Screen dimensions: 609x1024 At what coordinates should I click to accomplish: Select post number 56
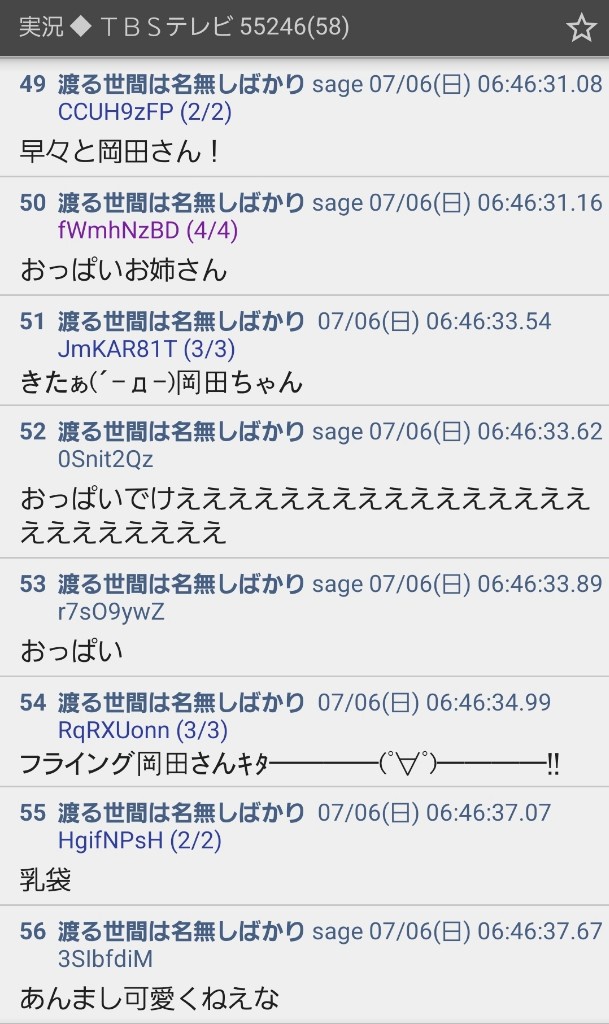tap(33, 931)
